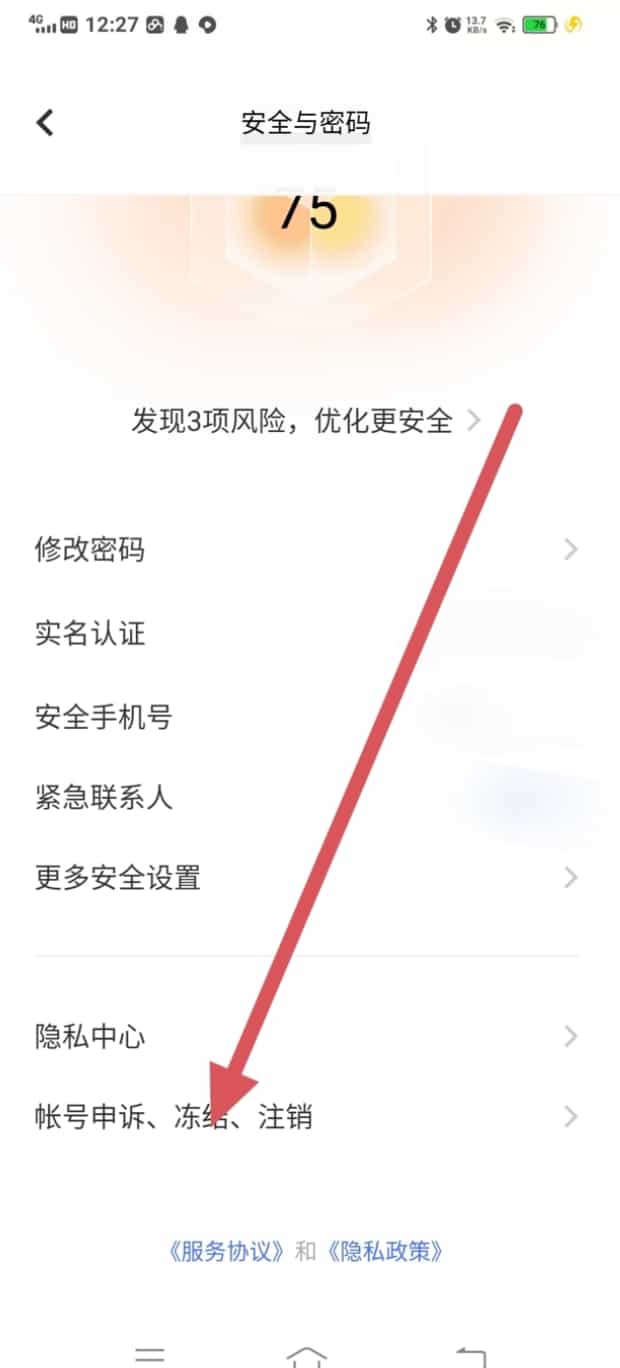Tap system home button
The image size is (620, 1368).
(x=307, y=1356)
